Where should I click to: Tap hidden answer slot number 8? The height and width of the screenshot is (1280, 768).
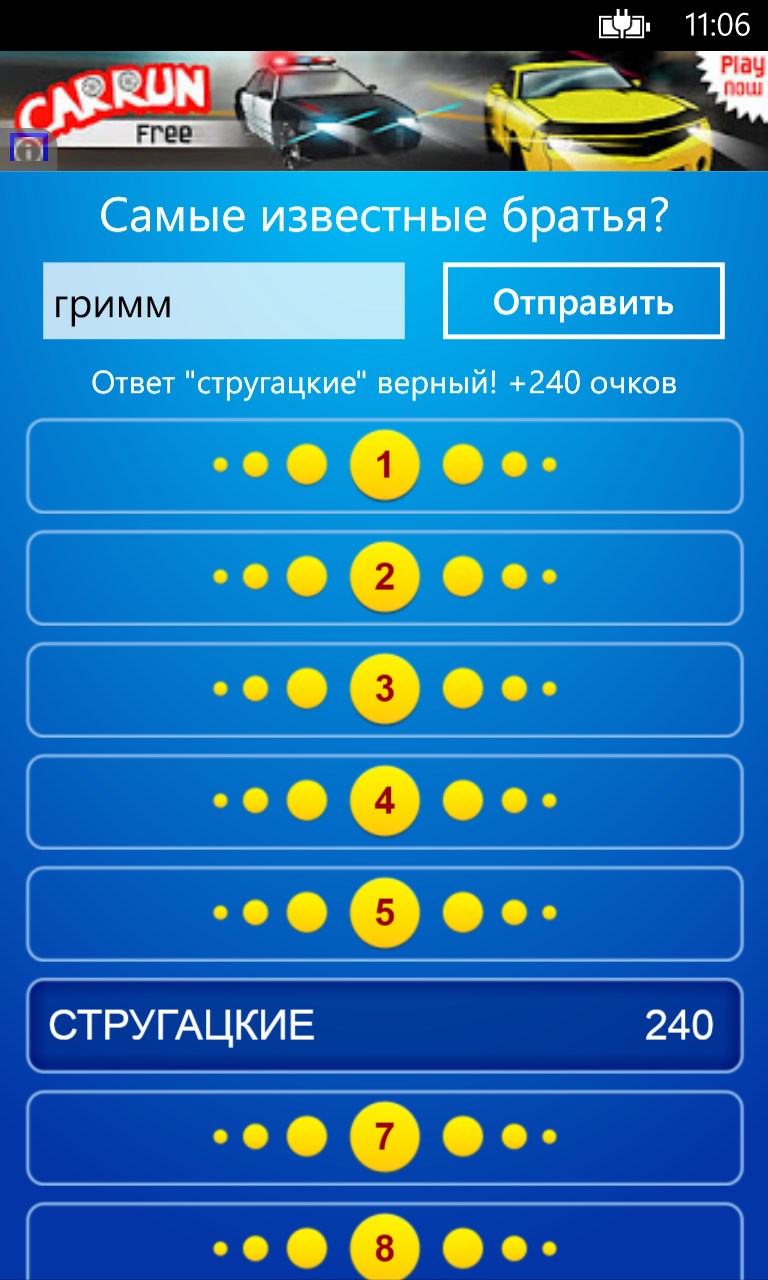tap(384, 1245)
